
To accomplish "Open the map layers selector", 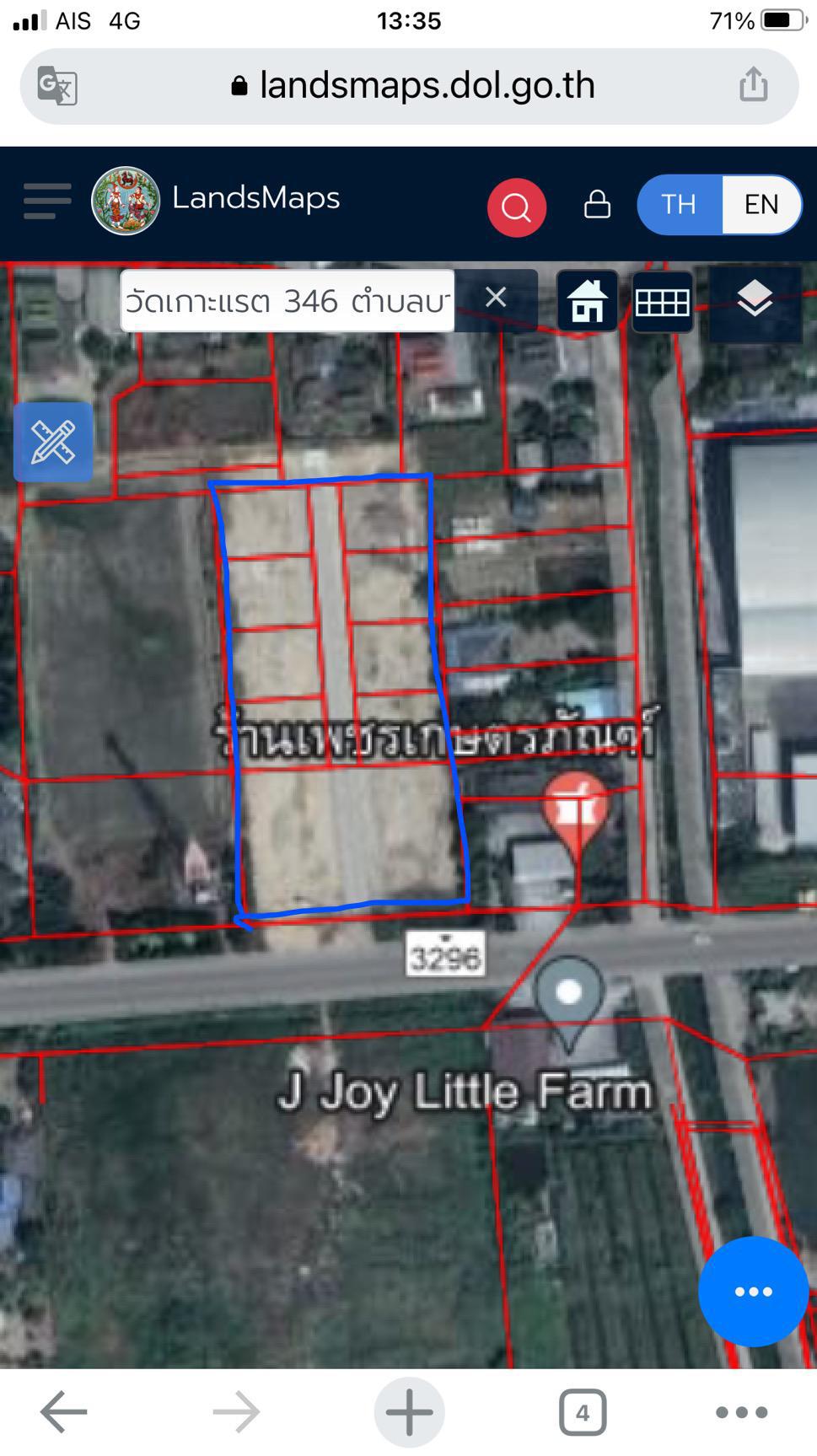I will coord(755,298).
